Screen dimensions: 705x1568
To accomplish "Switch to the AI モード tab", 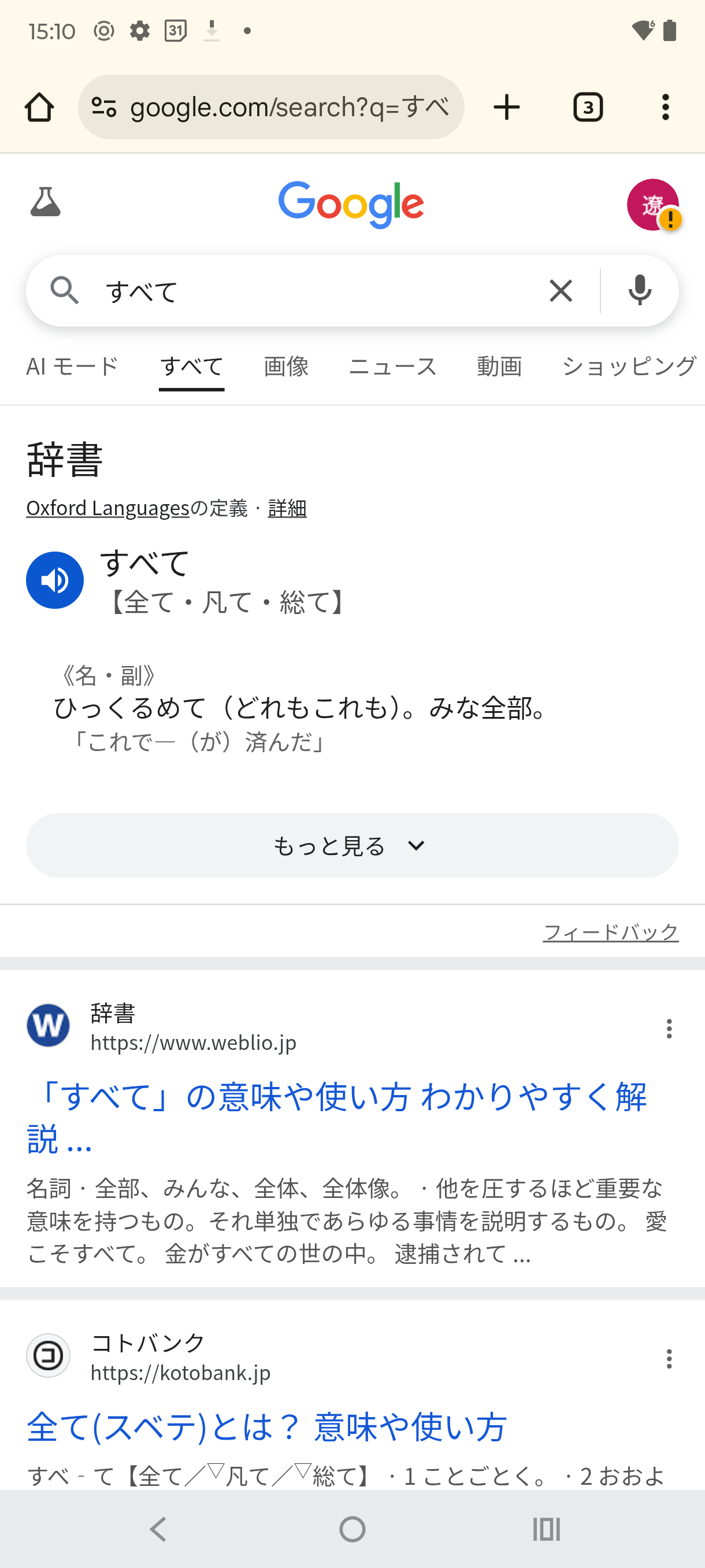I will pyautogui.click(x=72, y=367).
